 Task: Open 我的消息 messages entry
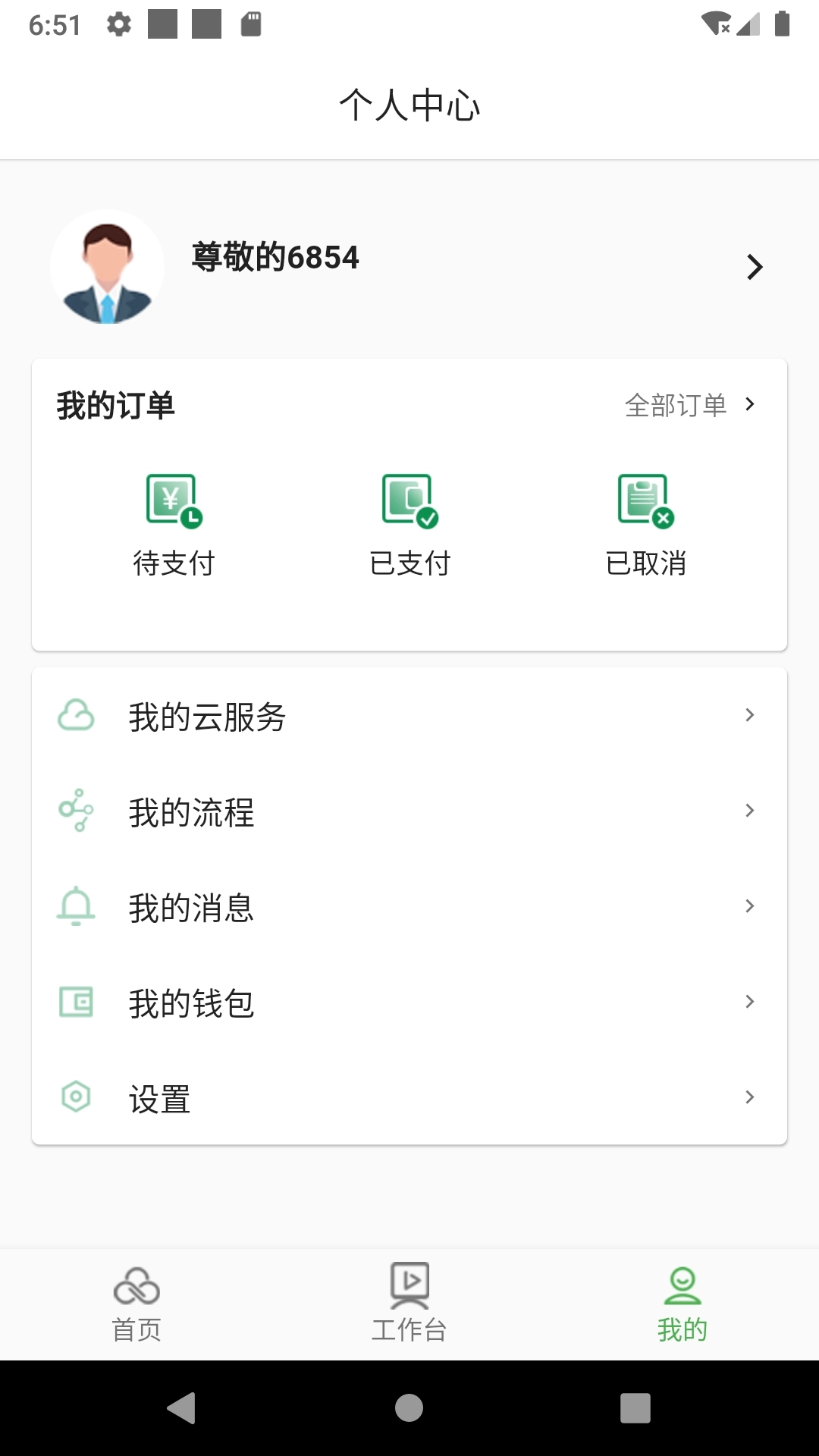point(191,907)
